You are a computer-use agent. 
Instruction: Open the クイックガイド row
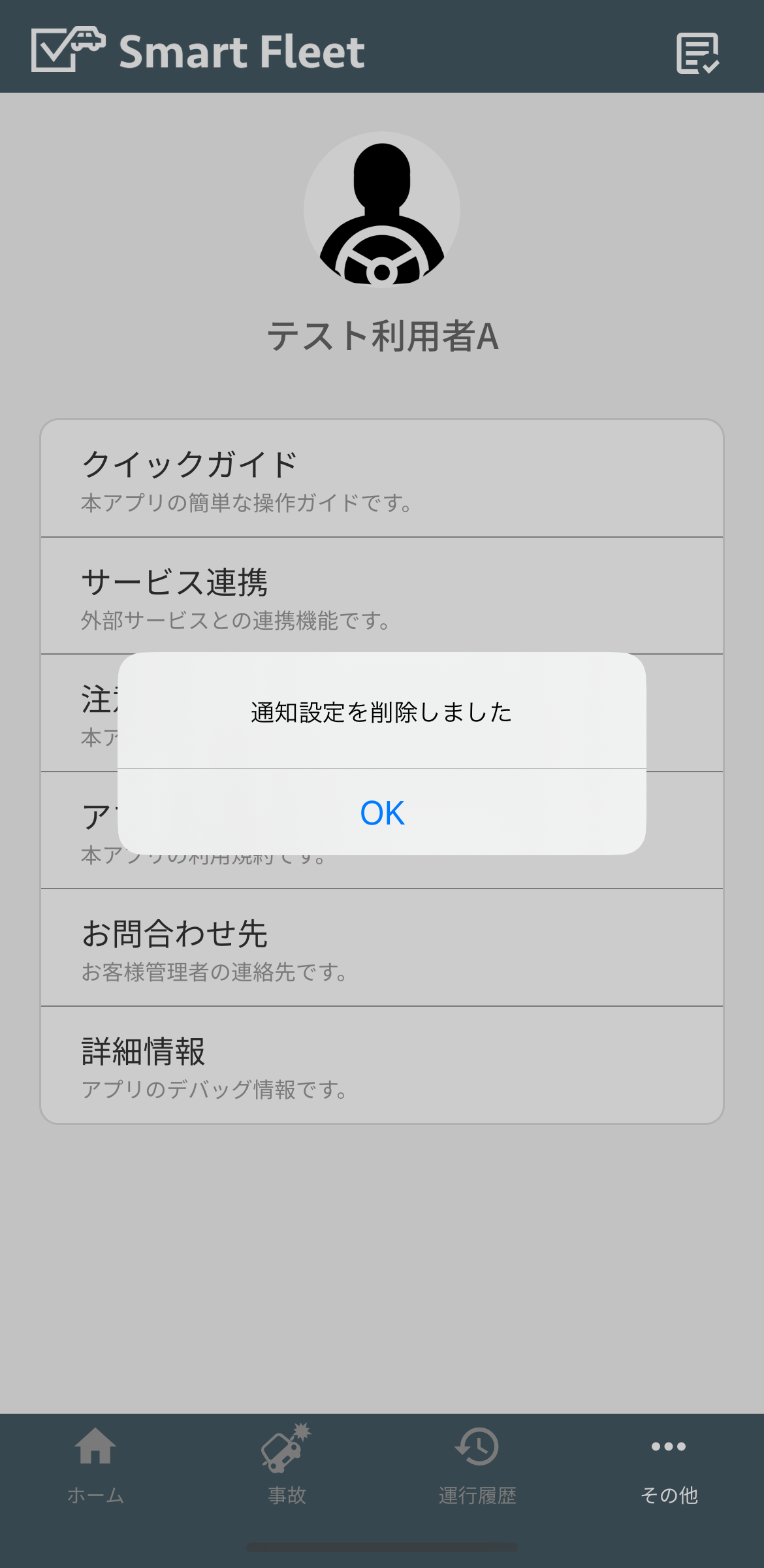point(382,479)
